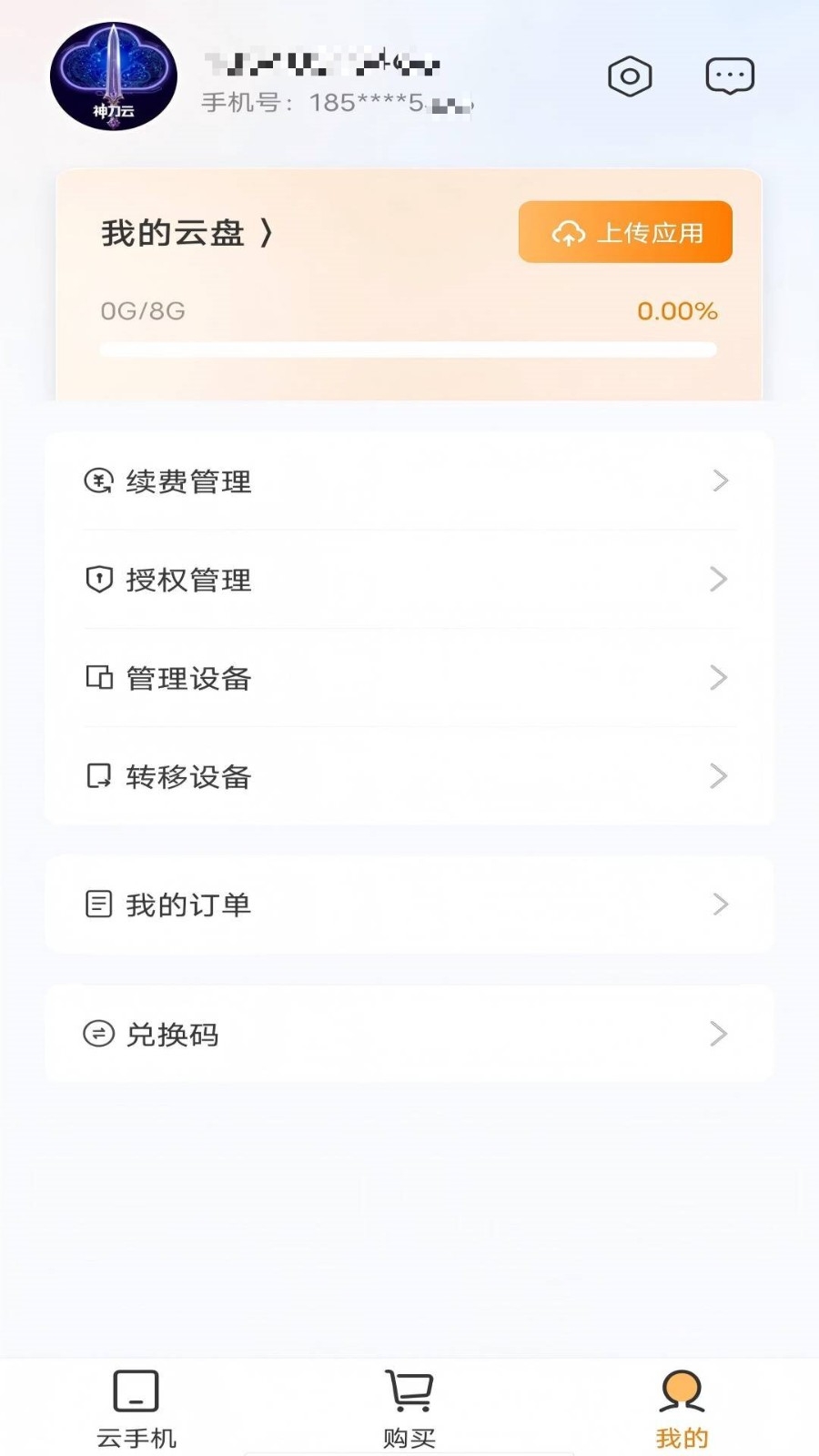
Task: Open 兑换码 redeem code
Action: pyautogui.click(x=409, y=1034)
